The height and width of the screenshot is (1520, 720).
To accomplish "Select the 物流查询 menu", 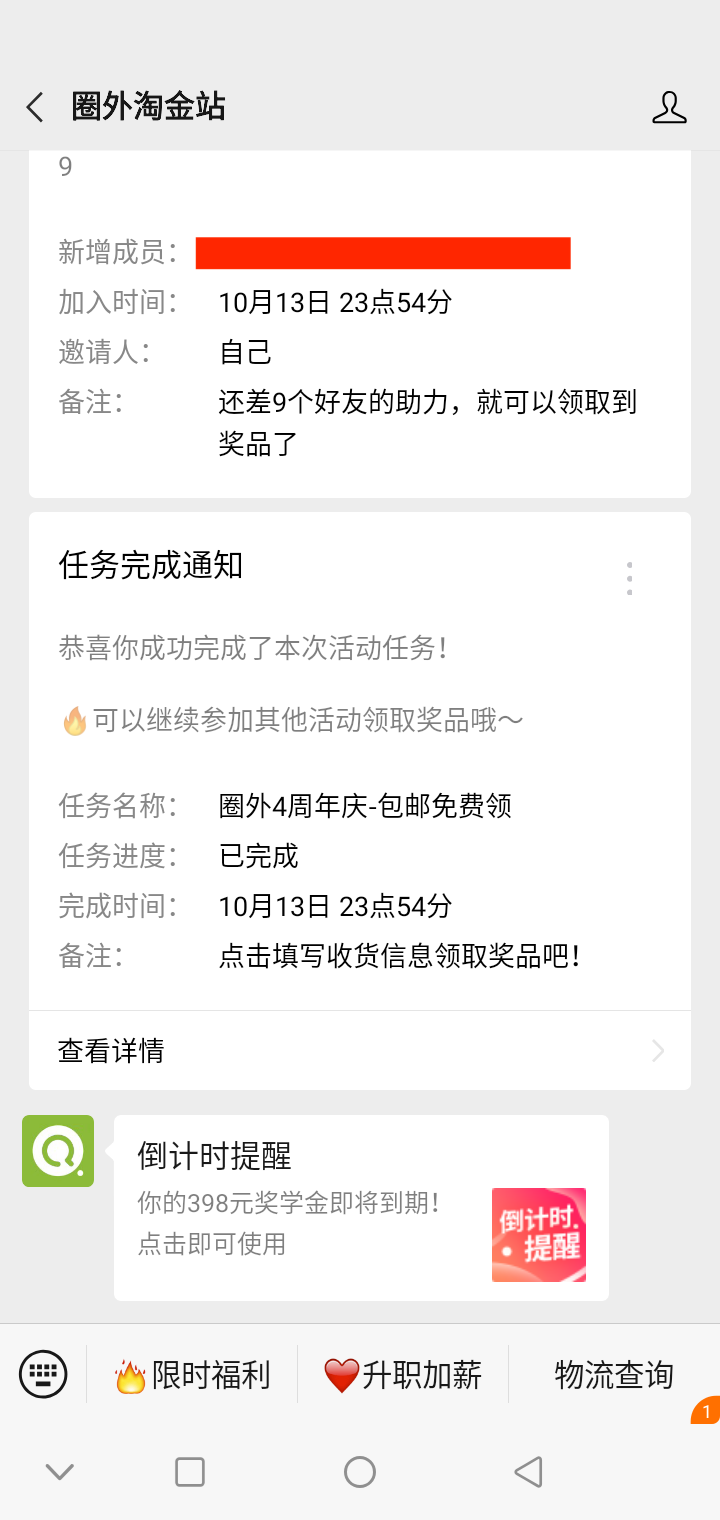I will click(x=614, y=1375).
